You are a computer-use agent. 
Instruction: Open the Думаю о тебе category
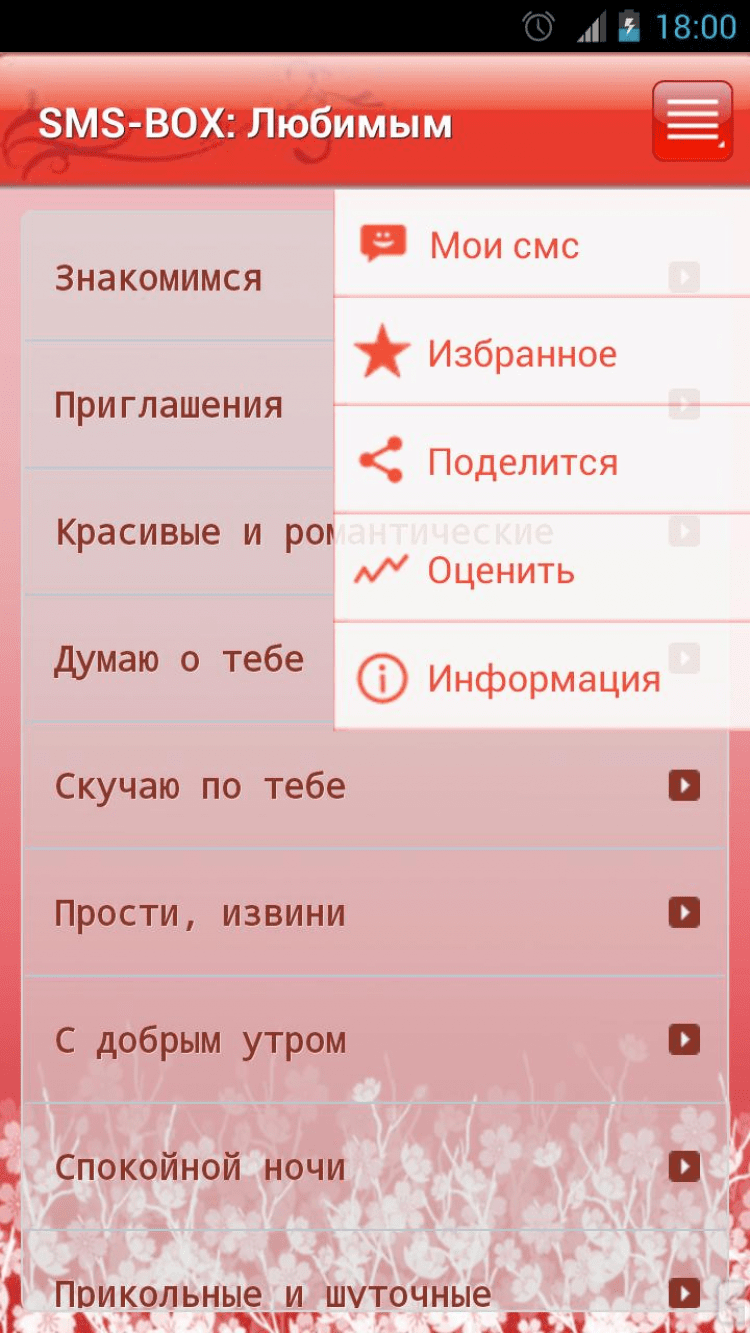point(178,659)
